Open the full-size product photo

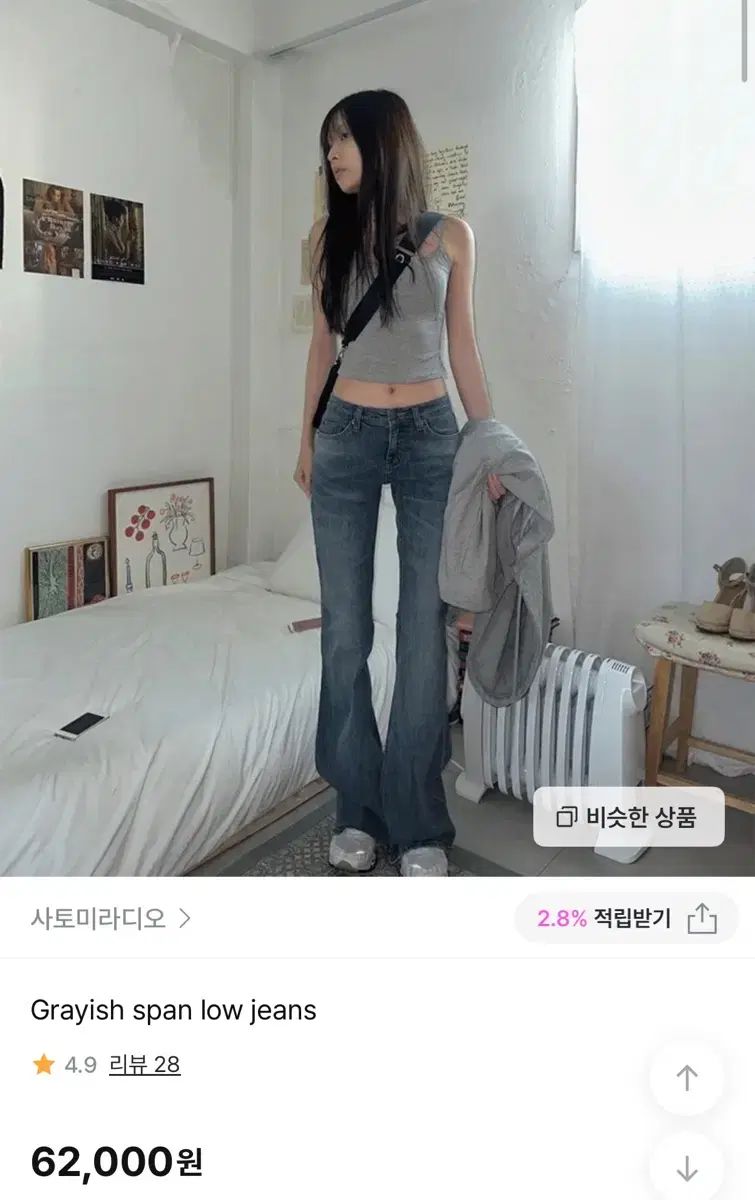tap(377, 430)
